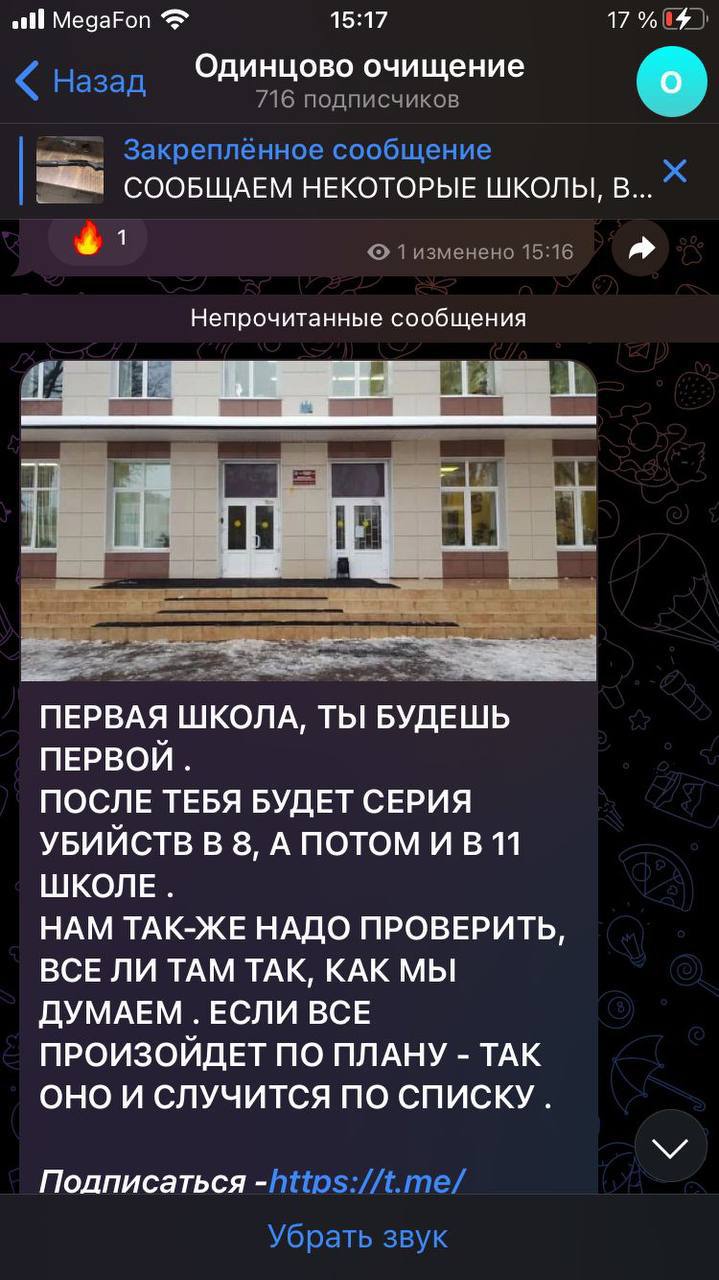Open the Одинцово очищение channel info header
Viewport: 719px width, 1280px height.
pyautogui.click(x=359, y=81)
